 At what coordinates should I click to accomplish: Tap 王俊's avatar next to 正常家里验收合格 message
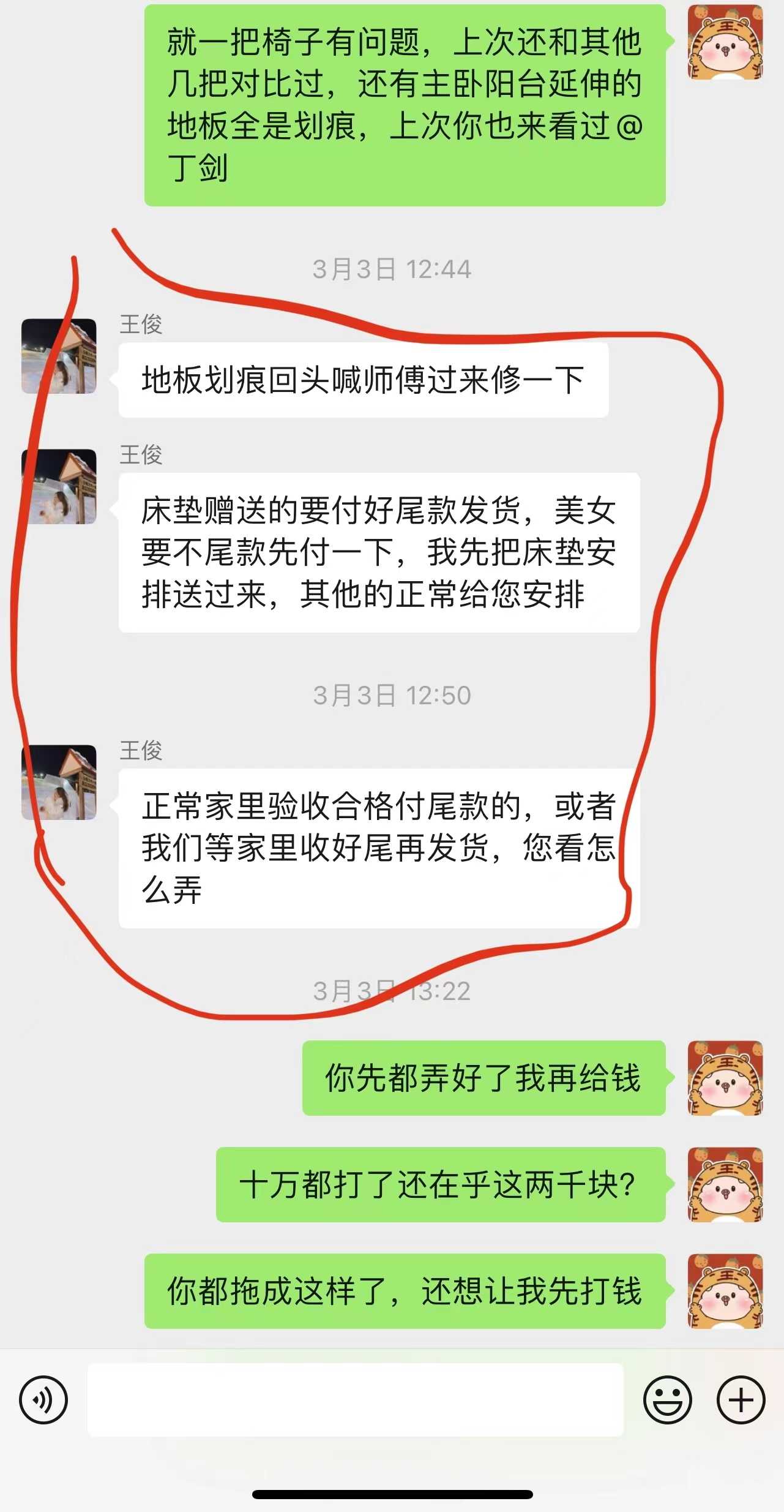coord(59,782)
